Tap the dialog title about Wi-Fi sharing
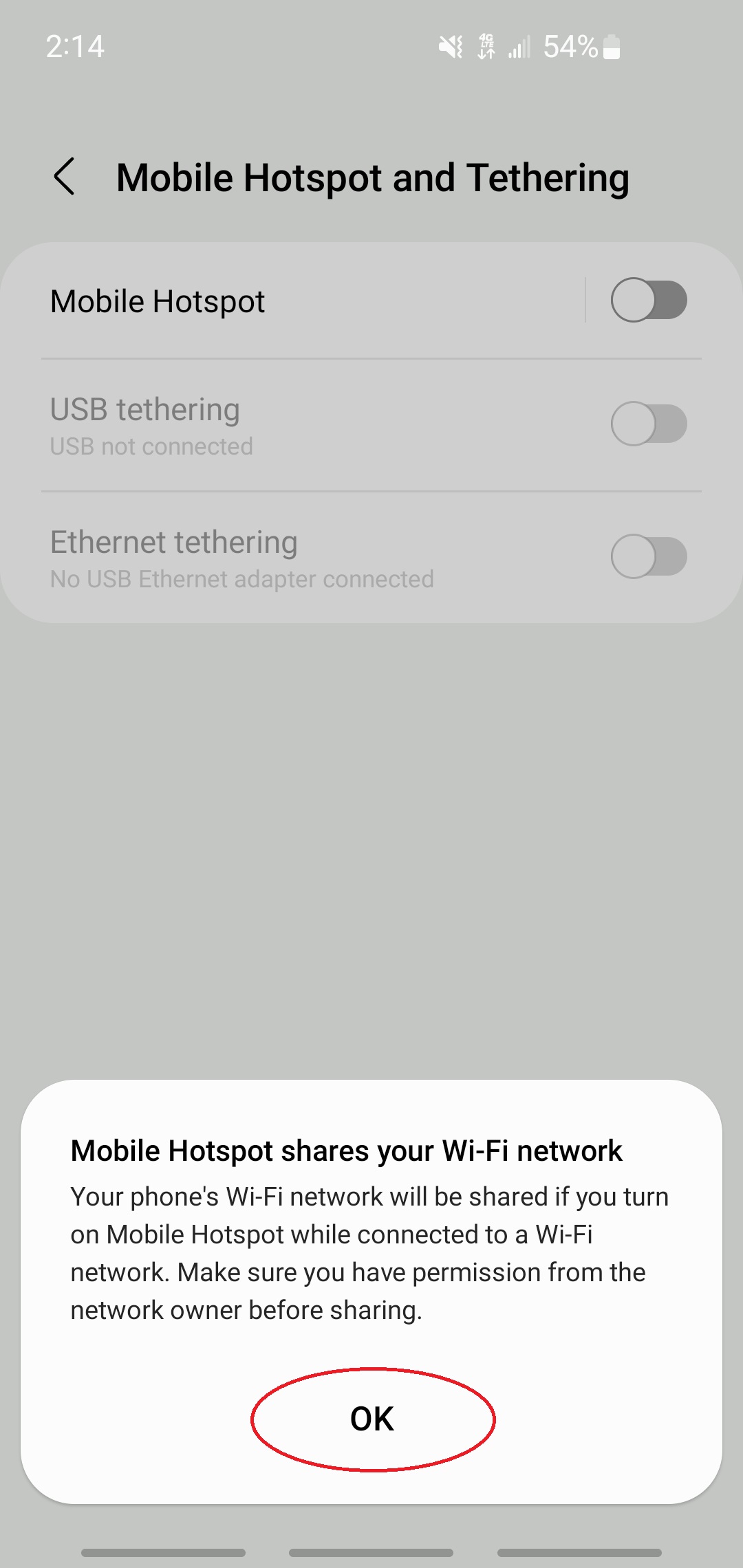 click(x=346, y=1150)
